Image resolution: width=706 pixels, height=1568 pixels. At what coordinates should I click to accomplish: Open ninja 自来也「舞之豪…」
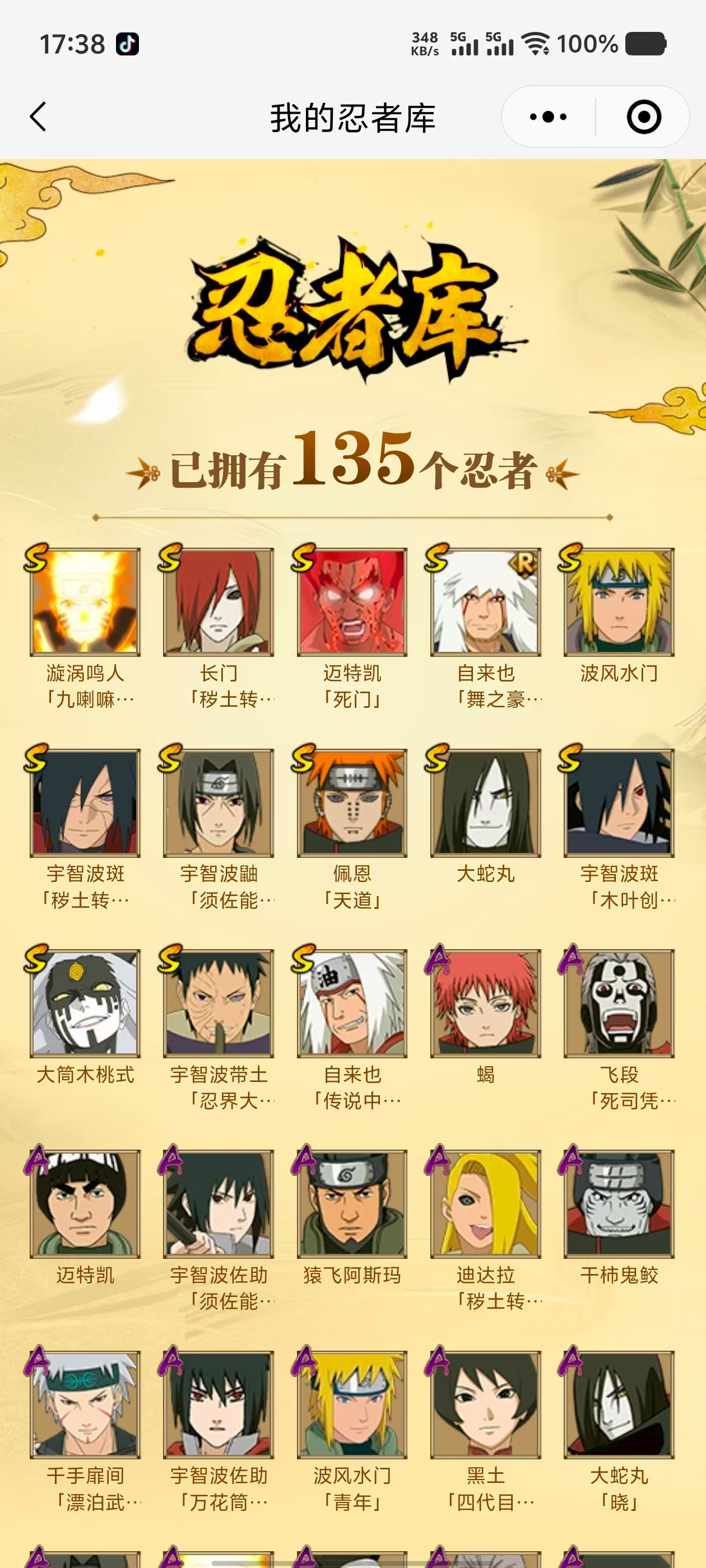tap(485, 601)
